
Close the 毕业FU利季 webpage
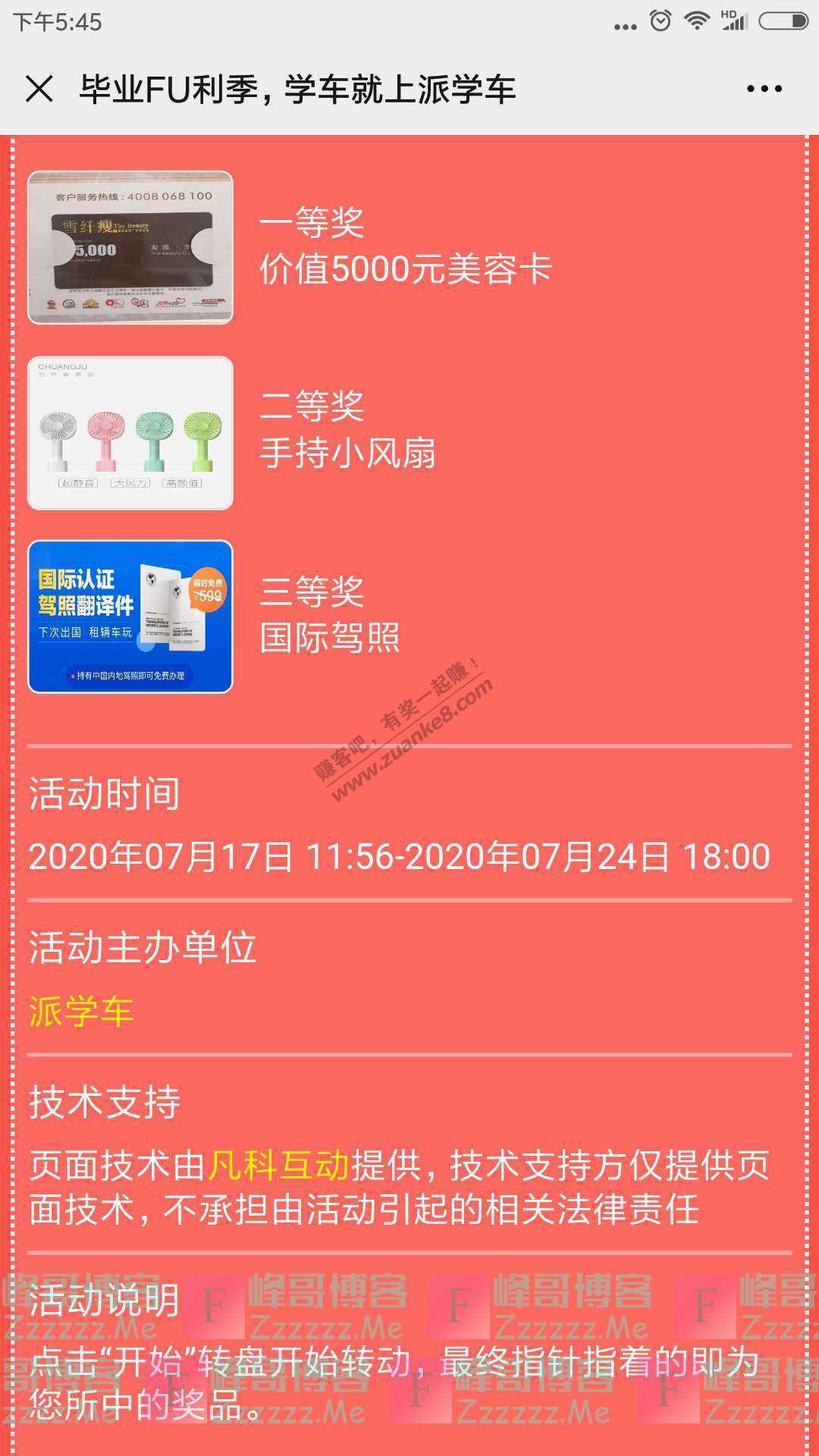[39, 89]
